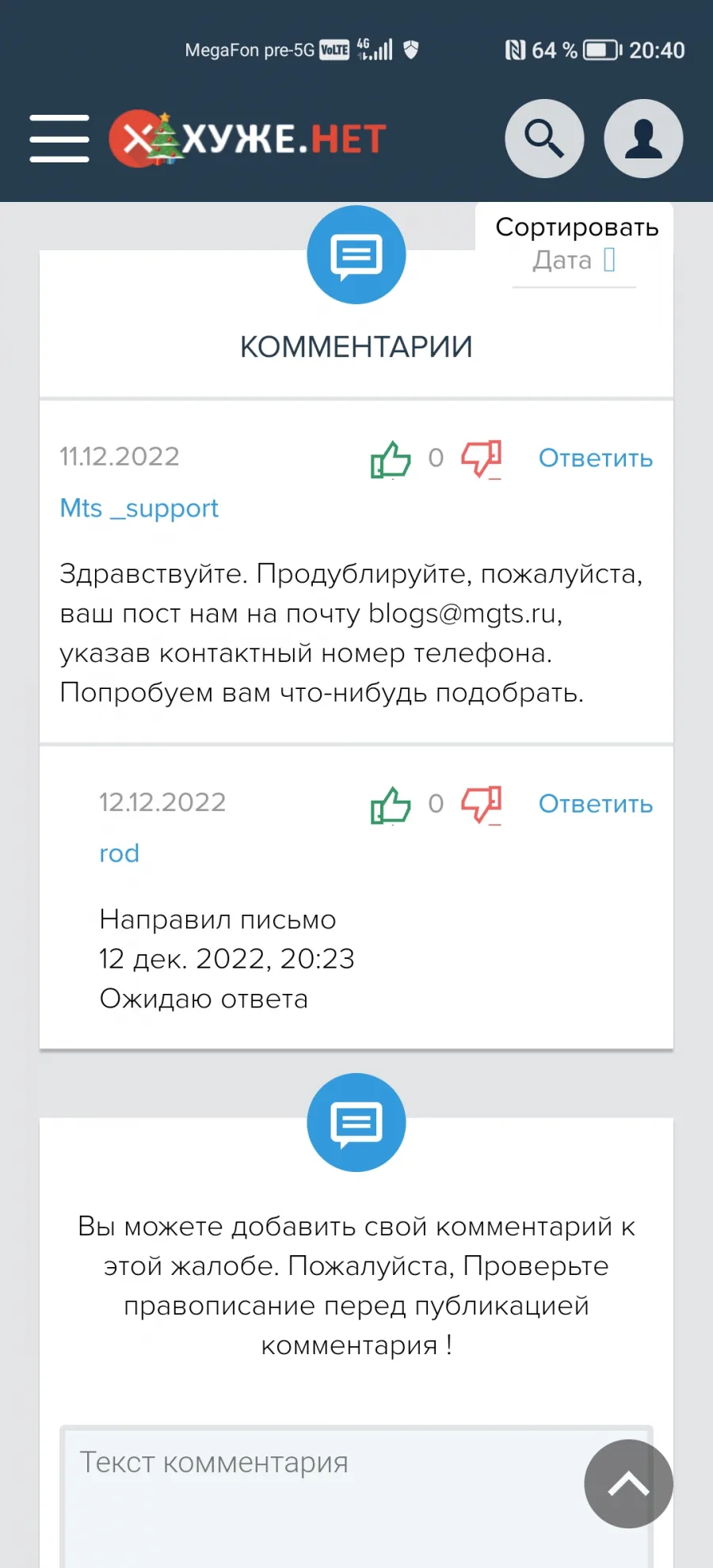Dislike the Mts _support comment
713x1568 pixels.
coord(482,459)
